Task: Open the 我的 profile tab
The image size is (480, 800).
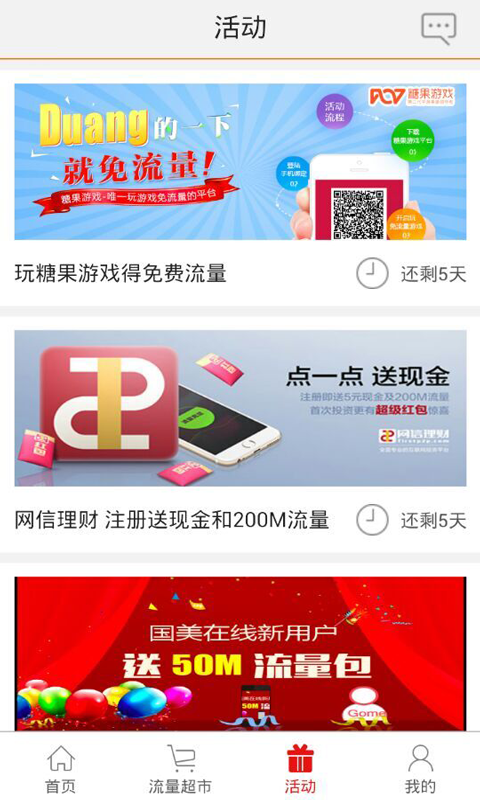Action: pos(420,769)
